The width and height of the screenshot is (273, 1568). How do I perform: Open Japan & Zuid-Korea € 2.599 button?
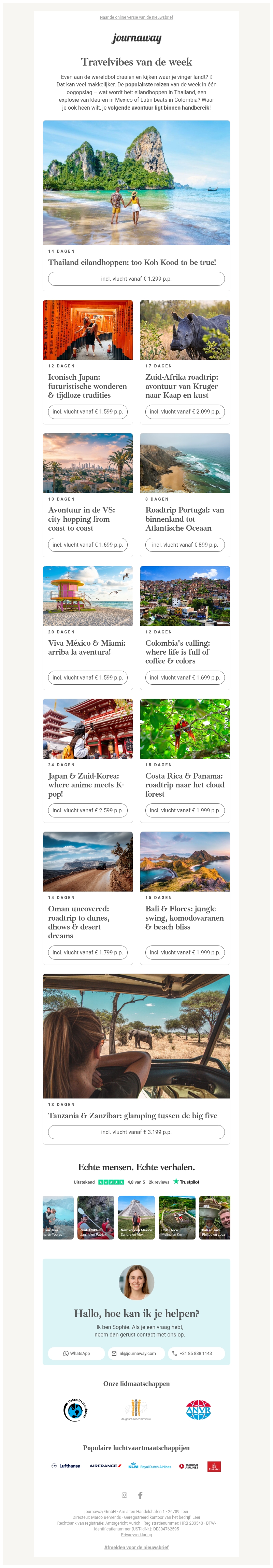coord(88,810)
